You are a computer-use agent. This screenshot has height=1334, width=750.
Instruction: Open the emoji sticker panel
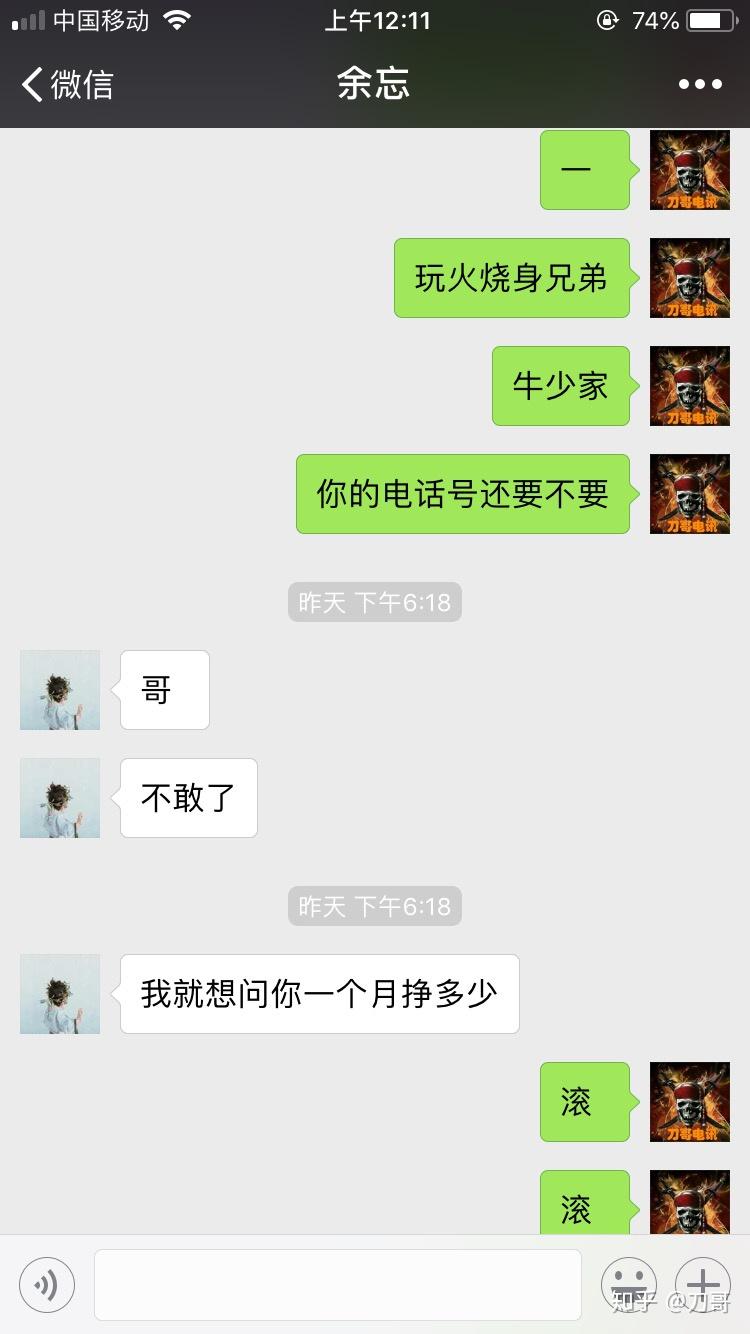click(x=628, y=1284)
